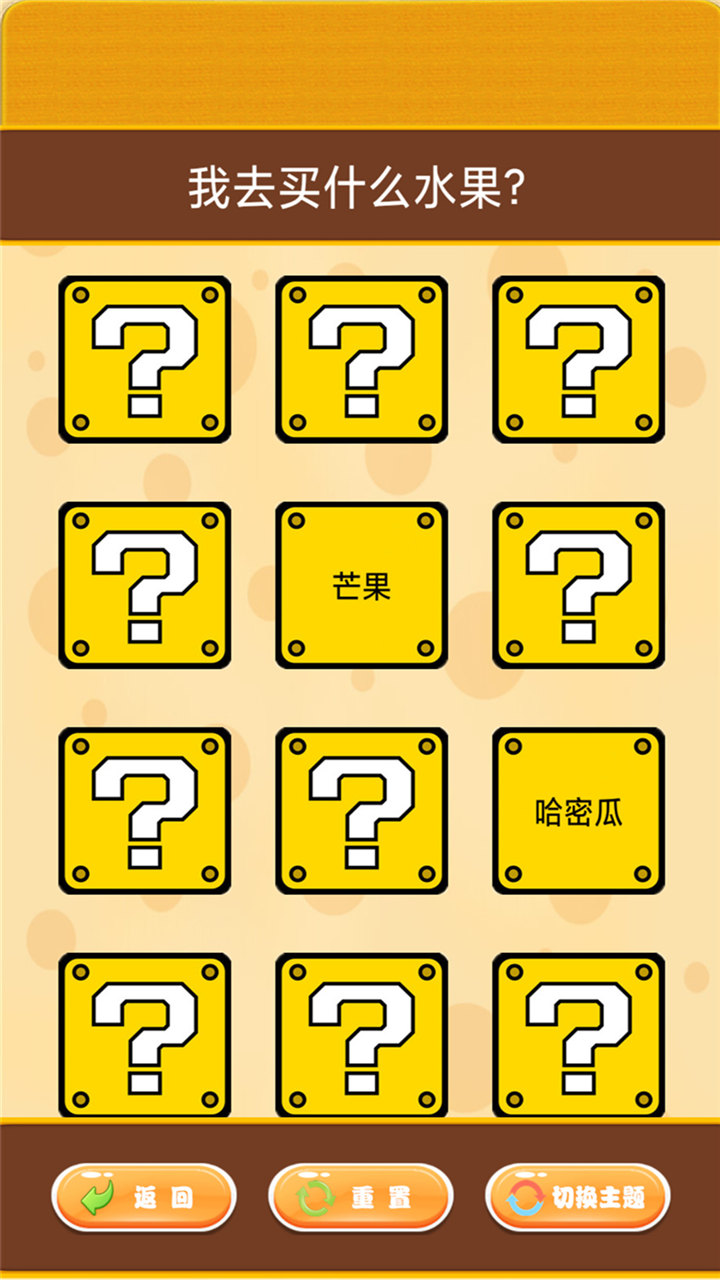Flip the question card right of 芒果
The image size is (720, 1280).
578,586
